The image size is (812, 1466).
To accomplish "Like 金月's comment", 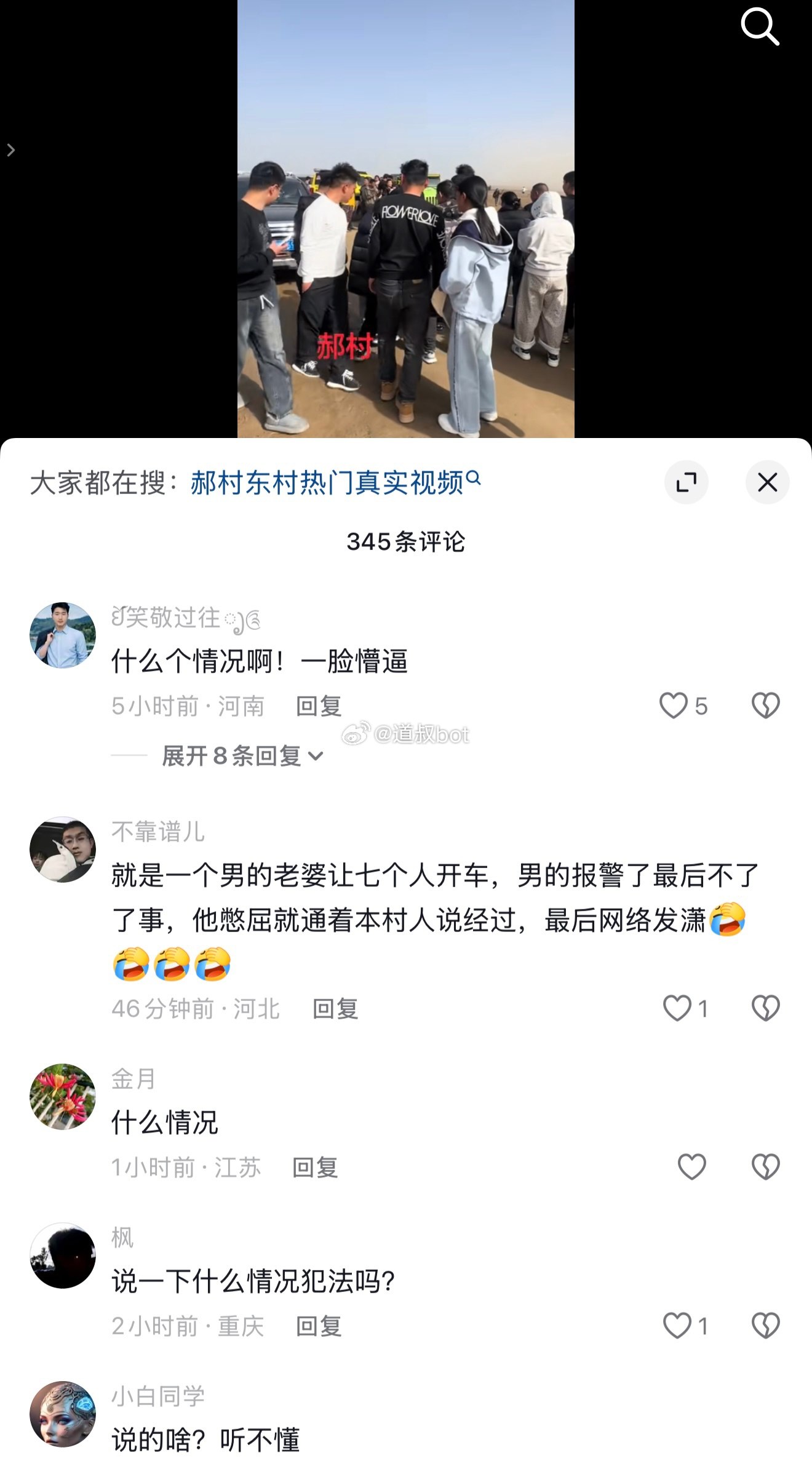I will (691, 1166).
